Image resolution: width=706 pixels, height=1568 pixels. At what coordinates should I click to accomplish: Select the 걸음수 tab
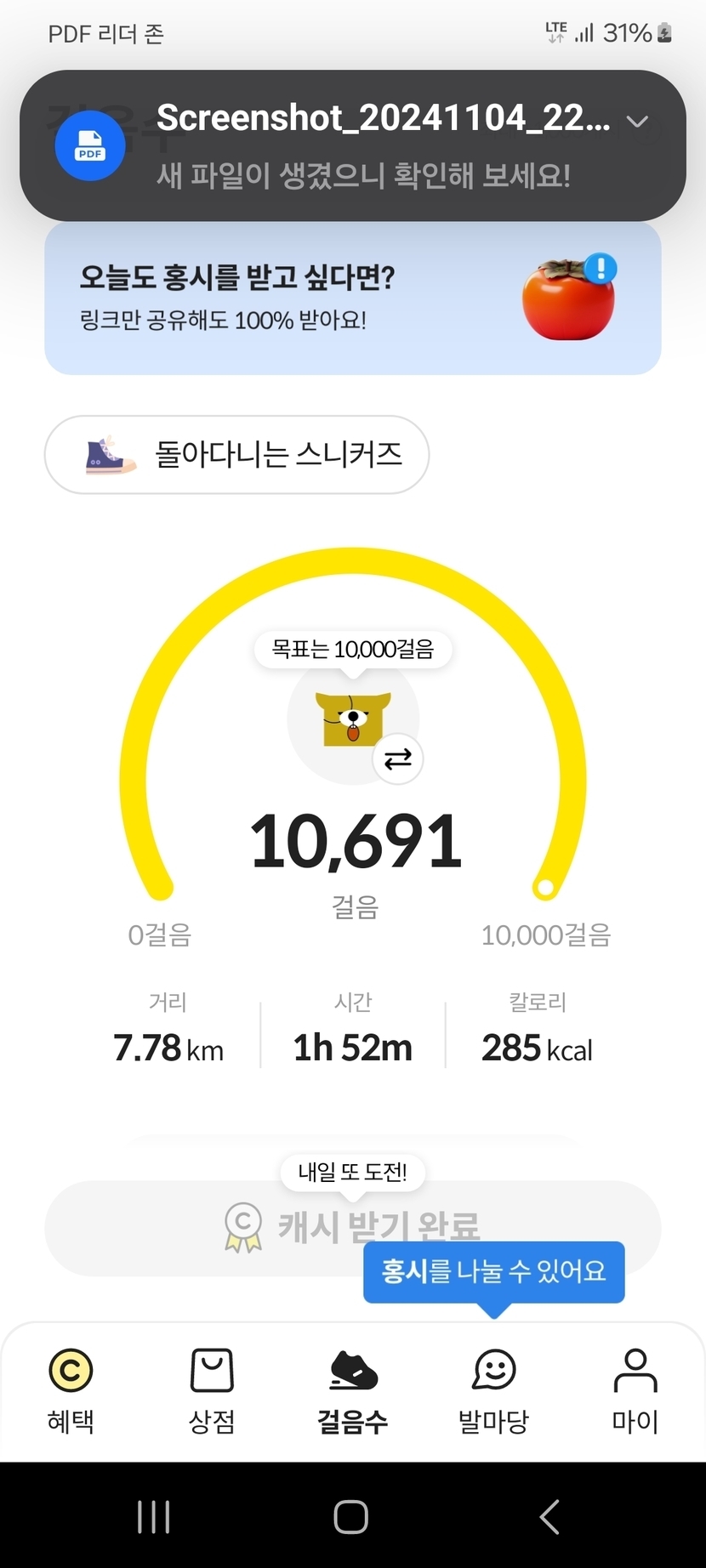pyautogui.click(x=353, y=1389)
